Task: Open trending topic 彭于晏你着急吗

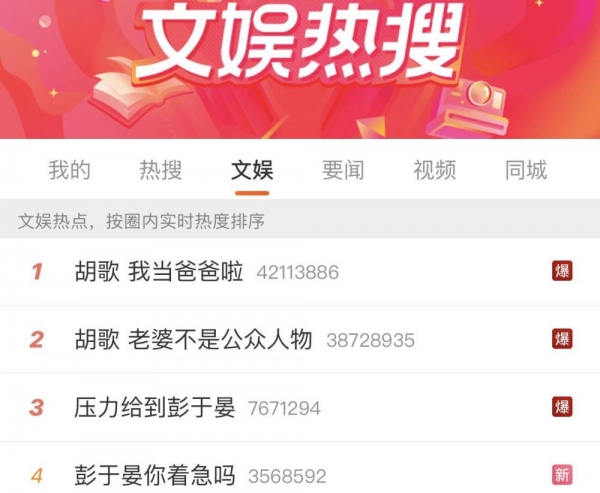Action: click(155, 475)
